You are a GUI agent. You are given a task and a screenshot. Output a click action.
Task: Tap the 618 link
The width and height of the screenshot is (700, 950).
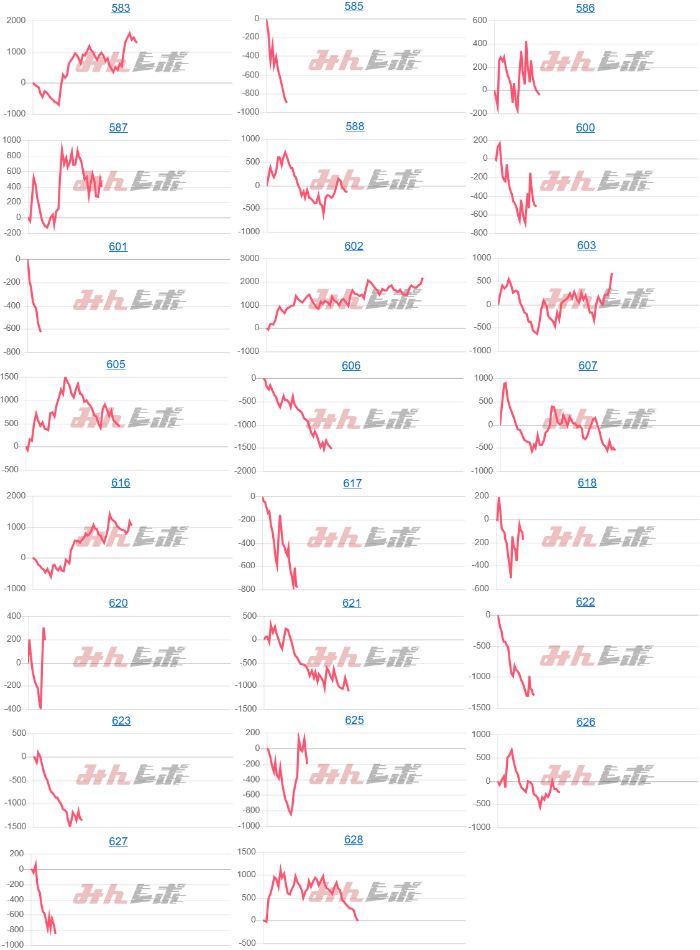[x=587, y=482]
